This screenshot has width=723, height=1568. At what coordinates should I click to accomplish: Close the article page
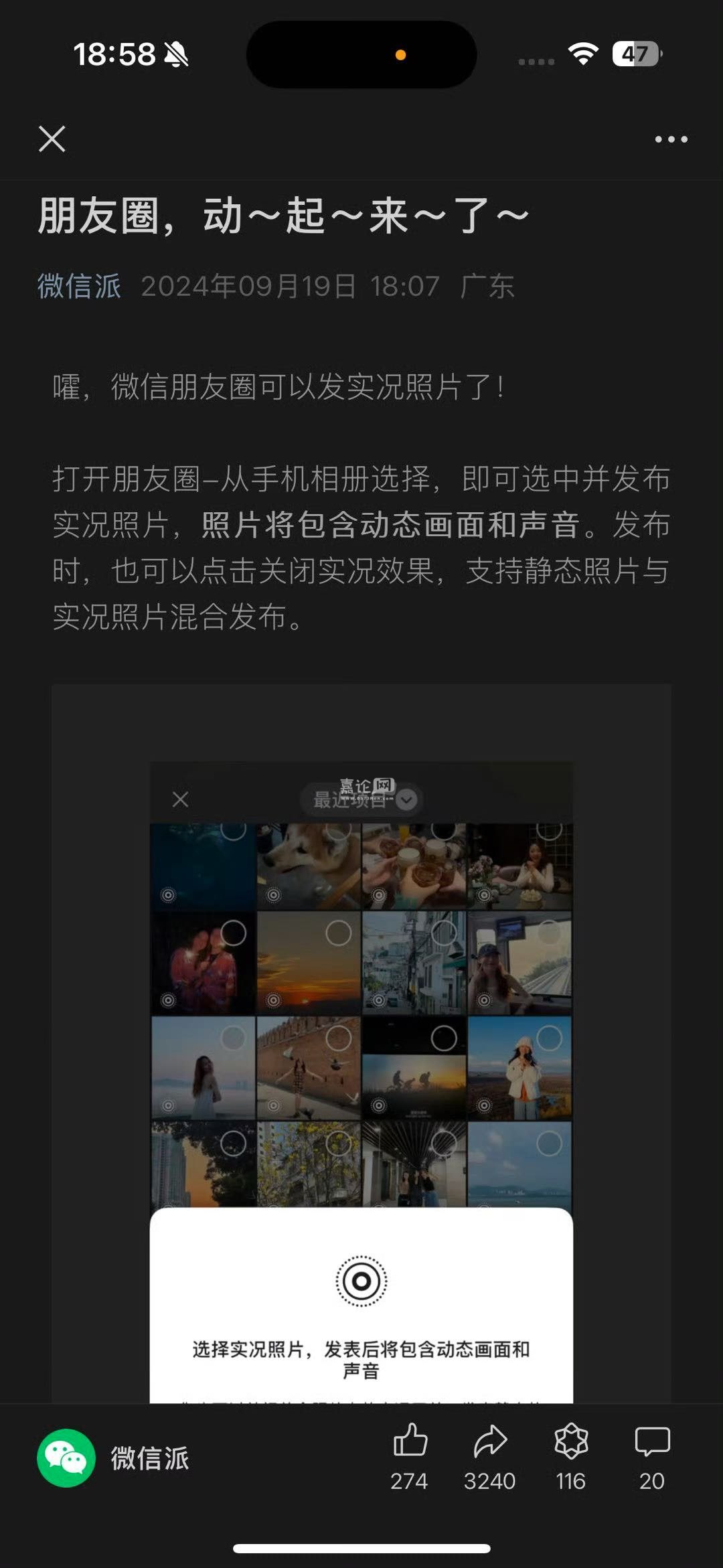pyautogui.click(x=52, y=139)
